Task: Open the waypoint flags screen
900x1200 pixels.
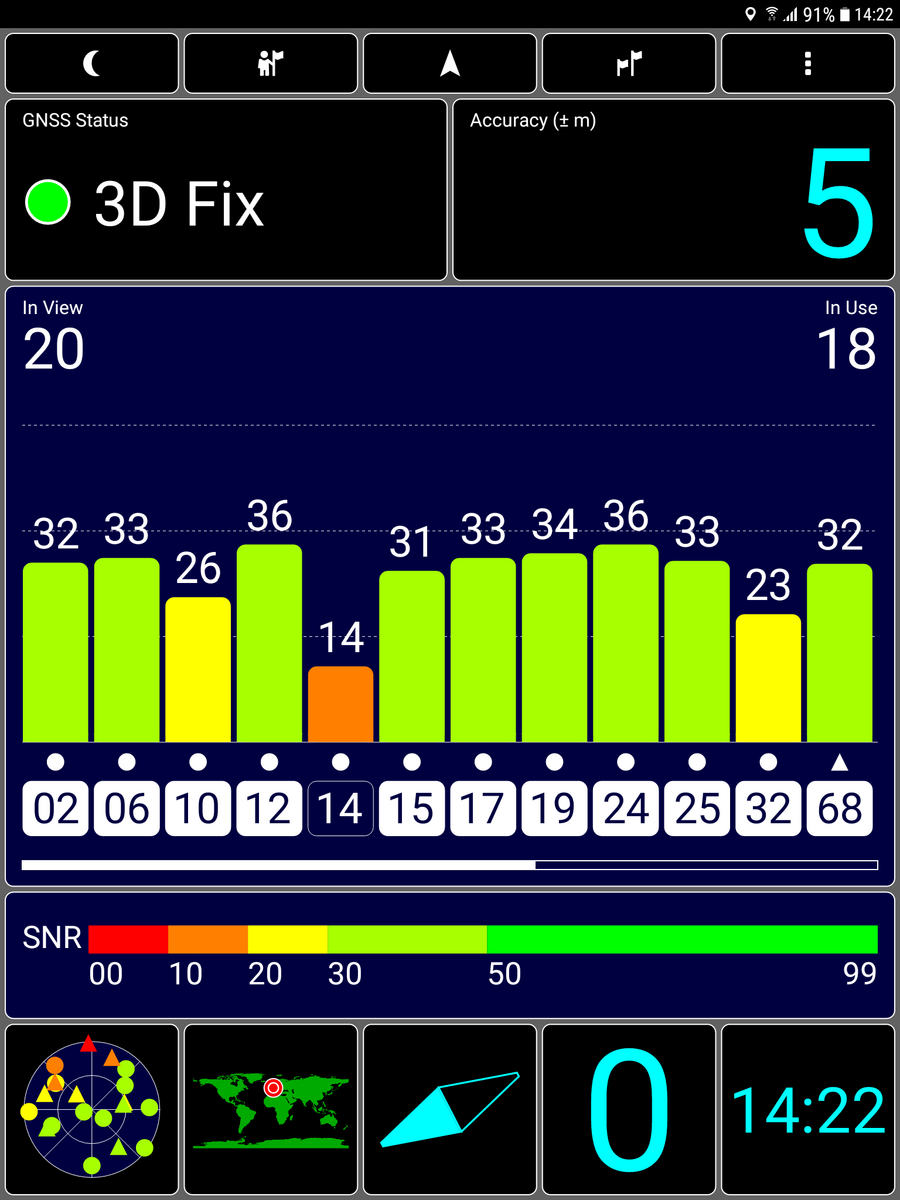Action: point(629,64)
